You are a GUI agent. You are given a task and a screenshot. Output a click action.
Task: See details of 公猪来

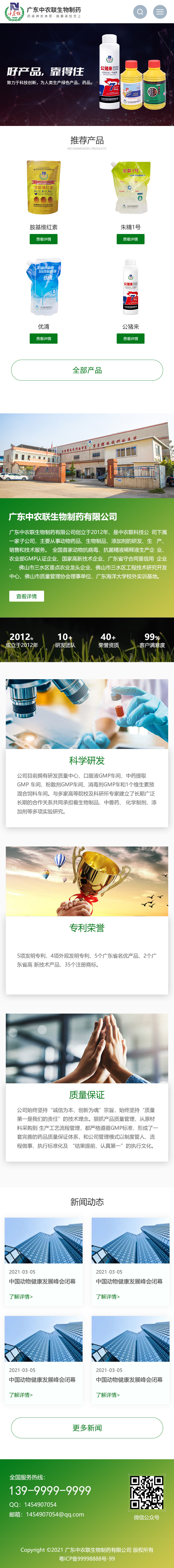tap(130, 338)
